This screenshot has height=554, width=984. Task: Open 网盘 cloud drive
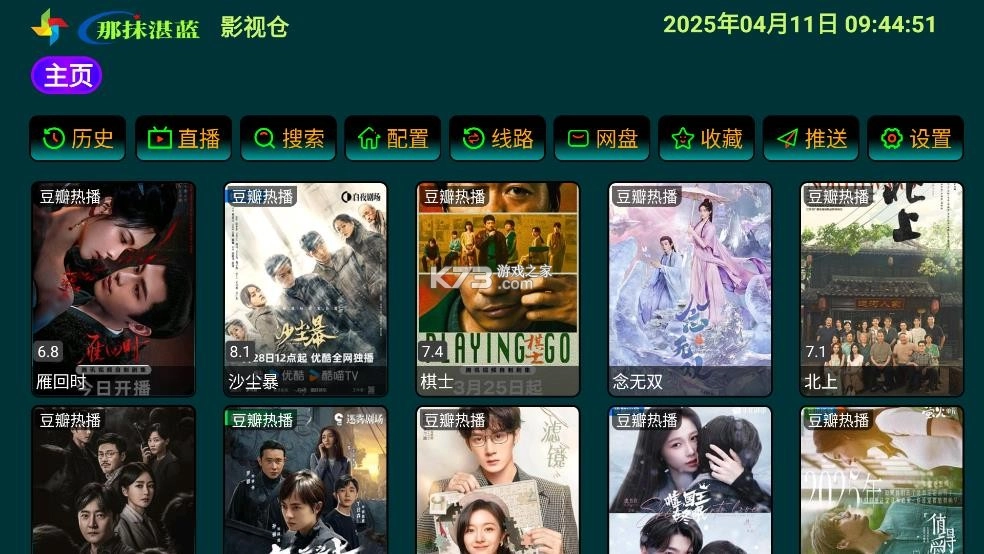[x=602, y=139]
